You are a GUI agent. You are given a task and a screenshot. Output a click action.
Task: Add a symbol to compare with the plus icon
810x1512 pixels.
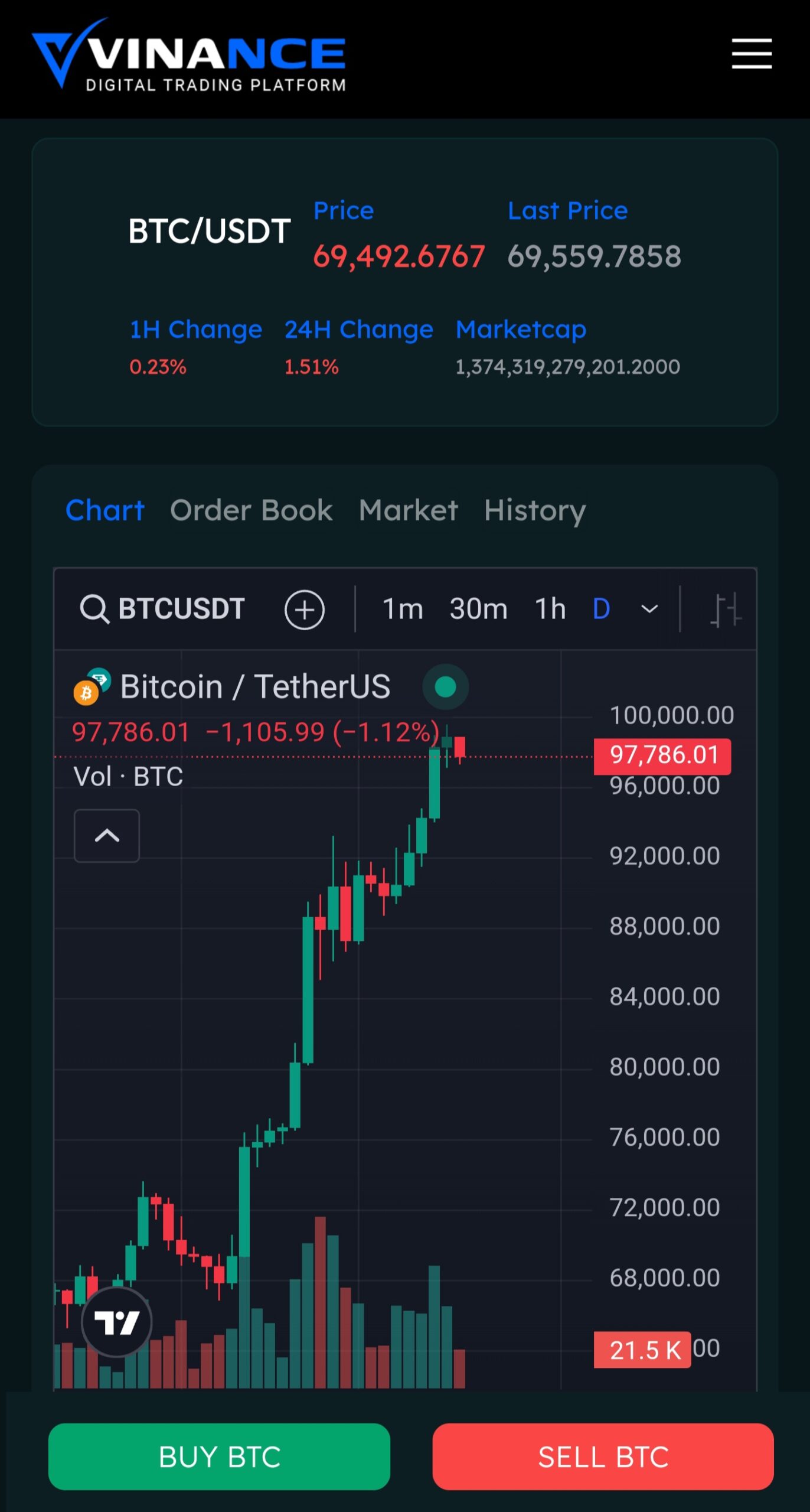tap(305, 609)
